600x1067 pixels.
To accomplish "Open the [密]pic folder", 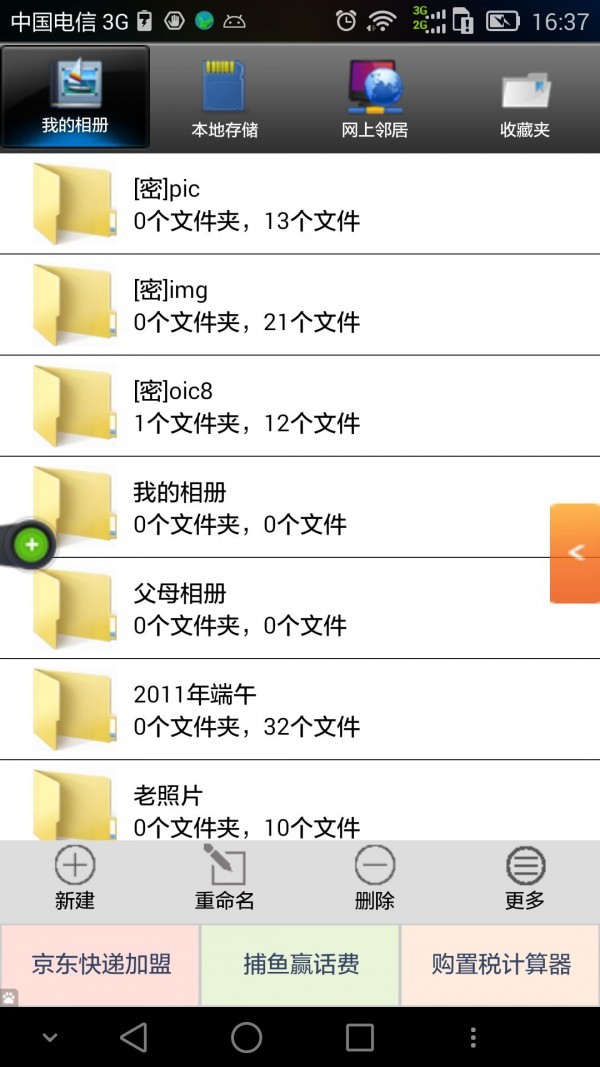I will (300, 204).
